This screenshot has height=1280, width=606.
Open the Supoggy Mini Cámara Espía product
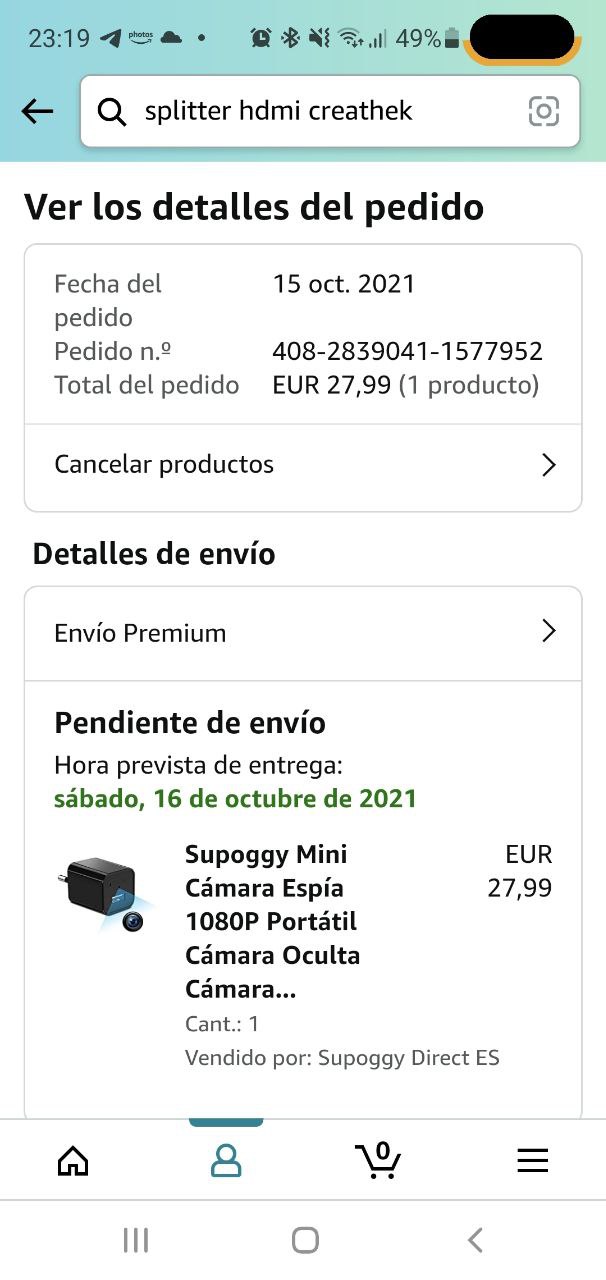coord(272,921)
